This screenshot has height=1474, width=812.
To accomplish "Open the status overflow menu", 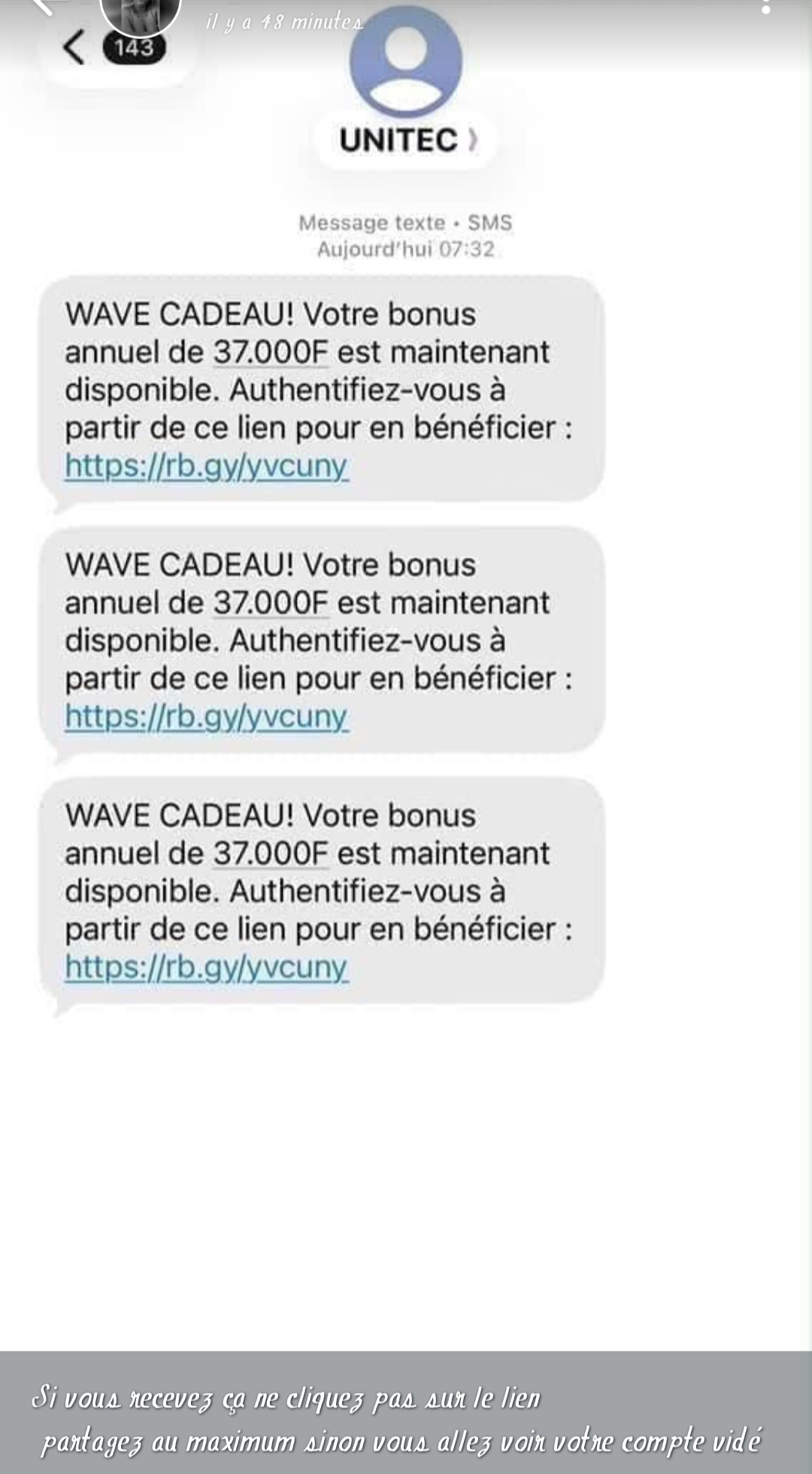I will tap(765, 7).
